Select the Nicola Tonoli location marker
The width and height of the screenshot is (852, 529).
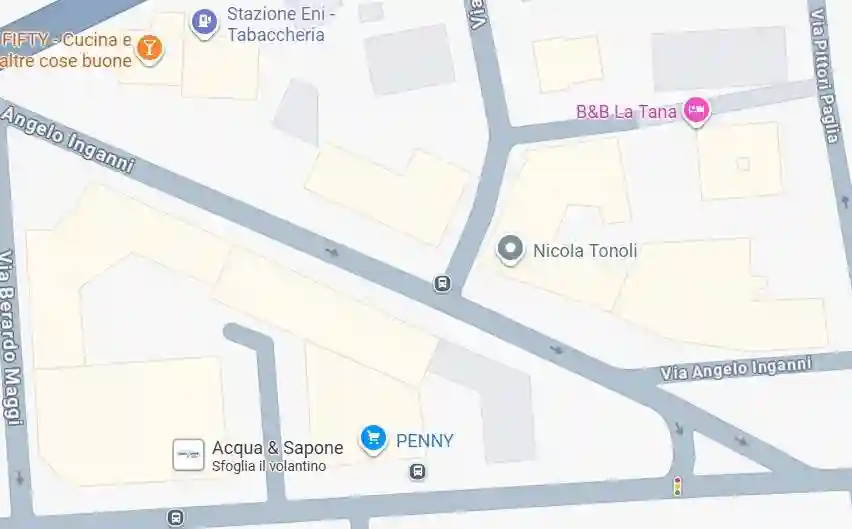pyautogui.click(x=511, y=249)
